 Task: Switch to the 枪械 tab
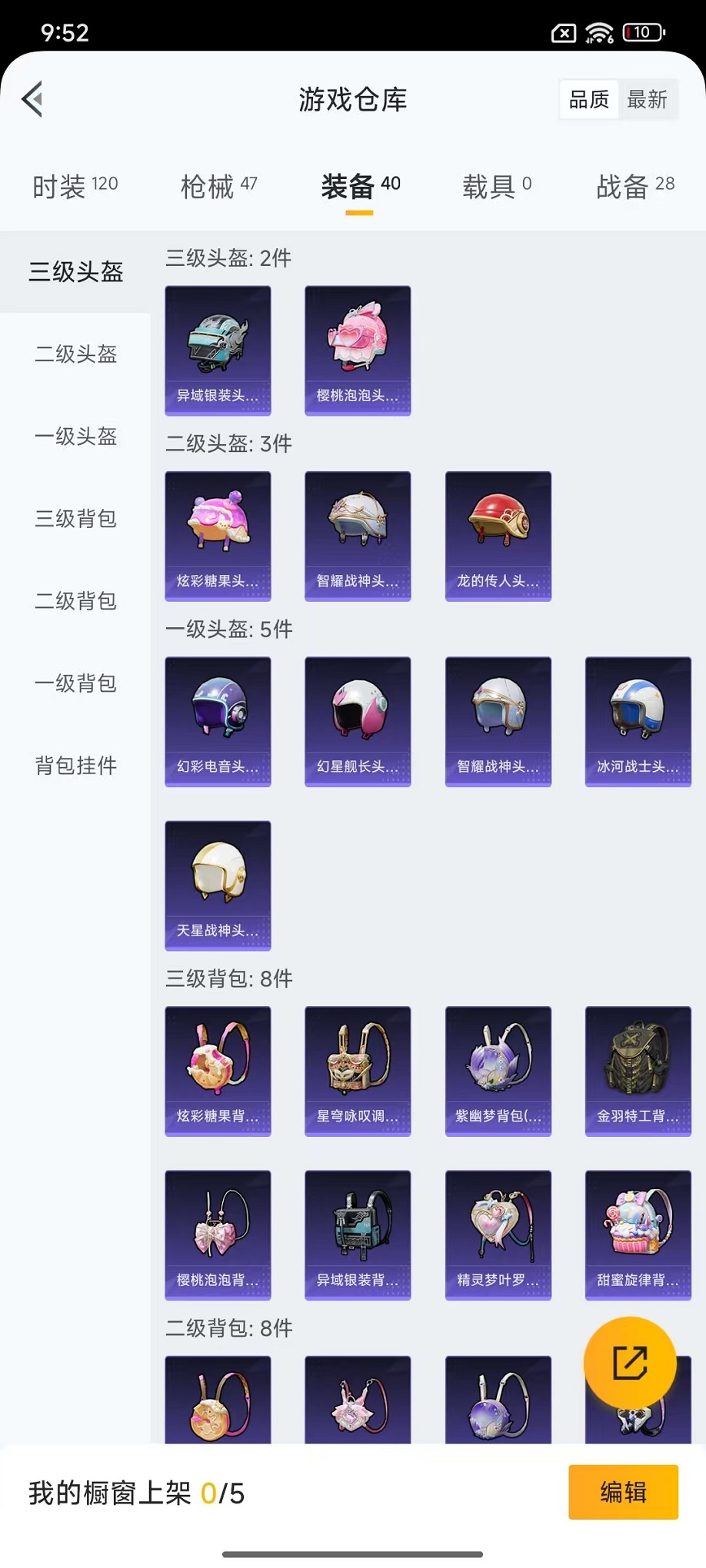[x=218, y=186]
